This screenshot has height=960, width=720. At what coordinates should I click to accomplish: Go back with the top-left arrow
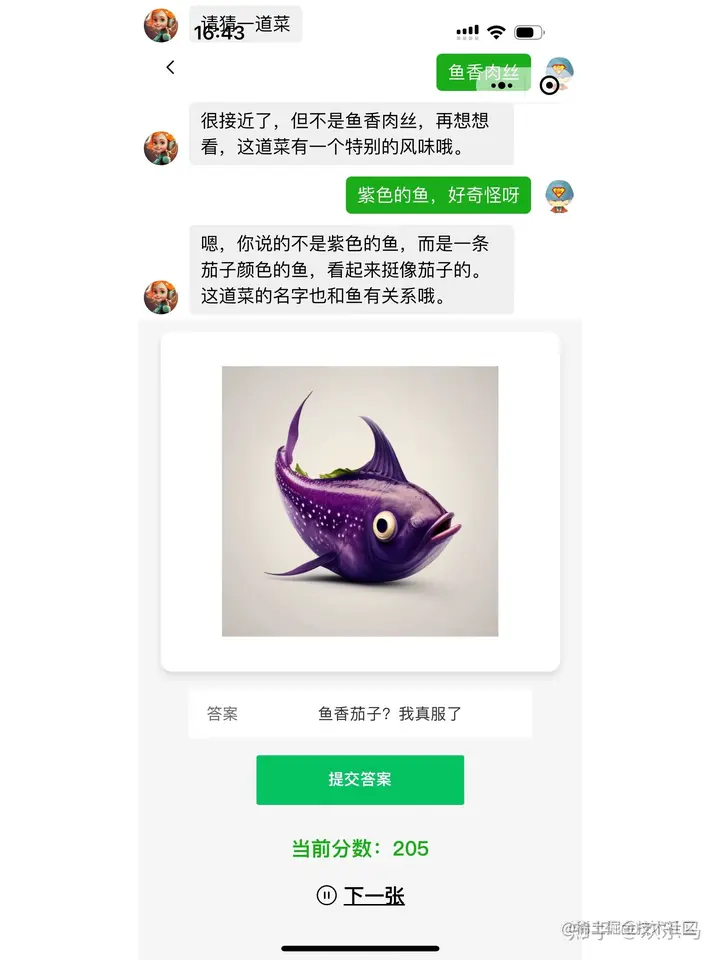(170, 67)
